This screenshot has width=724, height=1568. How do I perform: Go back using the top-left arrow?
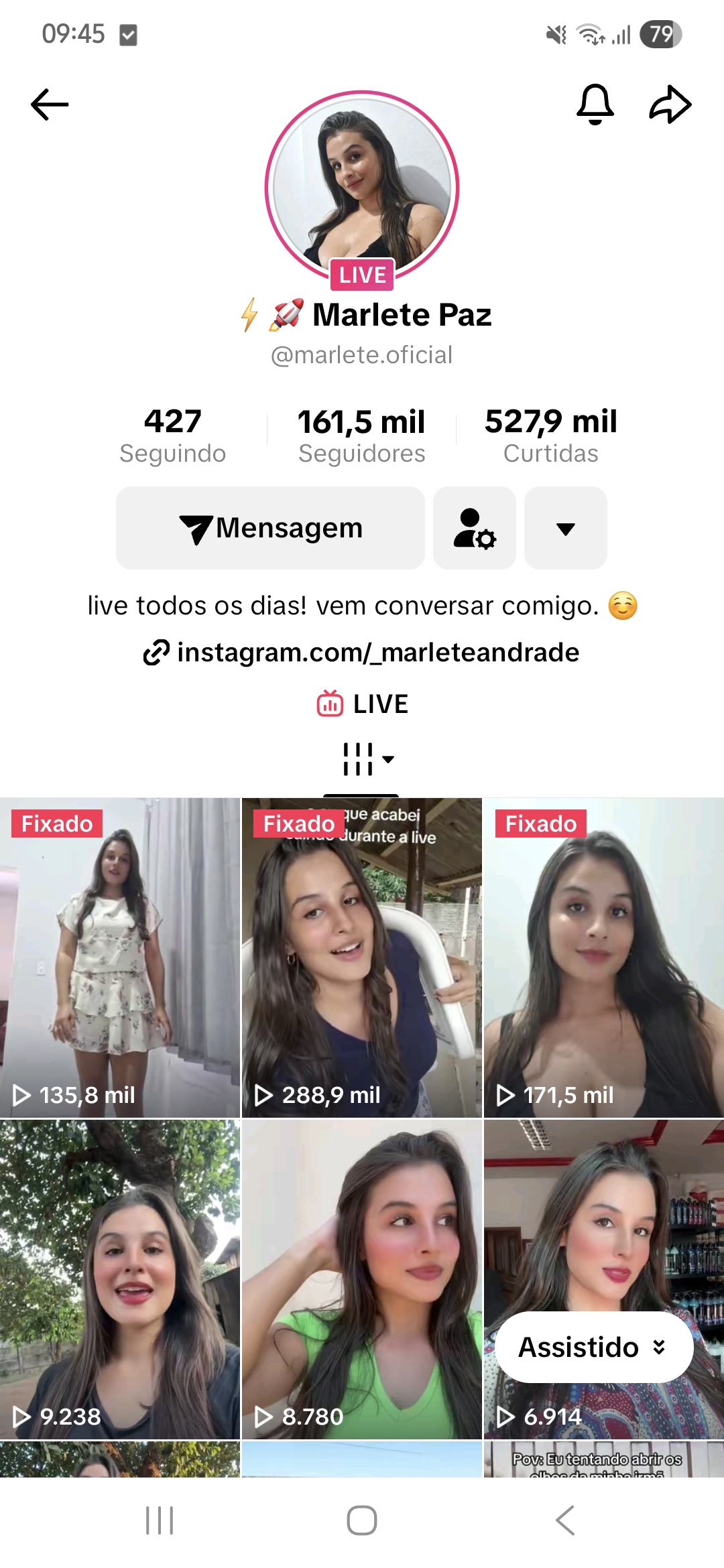50,105
